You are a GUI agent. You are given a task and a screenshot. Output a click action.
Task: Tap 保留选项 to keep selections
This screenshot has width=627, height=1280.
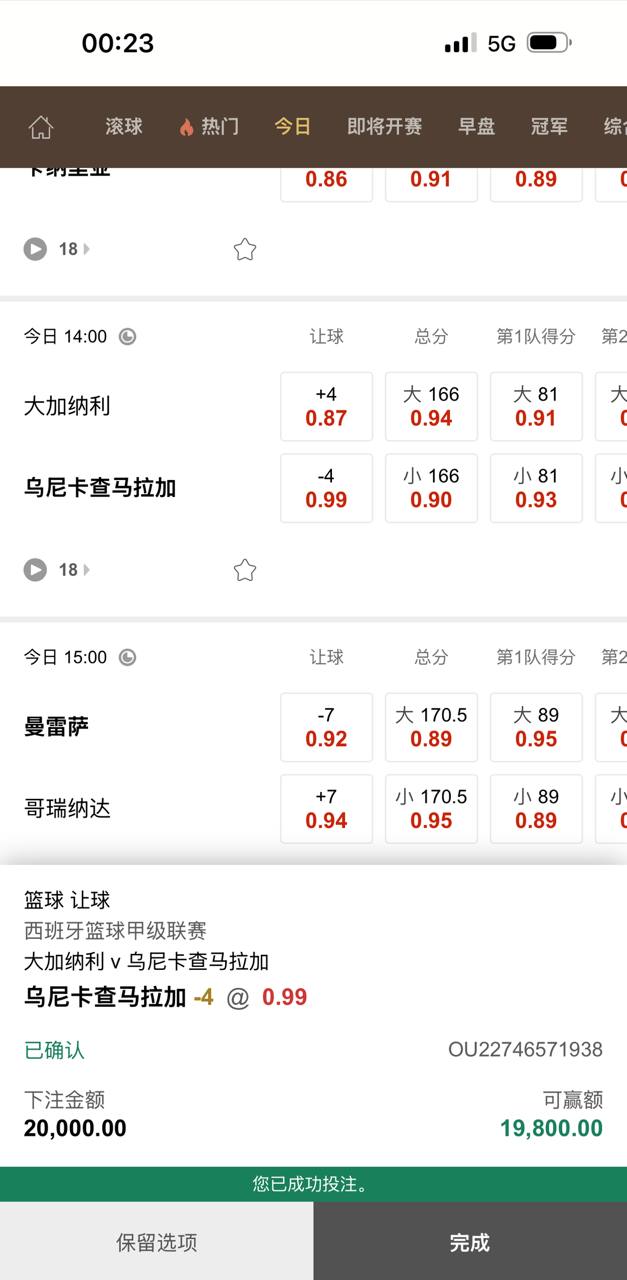[x=156, y=1242]
